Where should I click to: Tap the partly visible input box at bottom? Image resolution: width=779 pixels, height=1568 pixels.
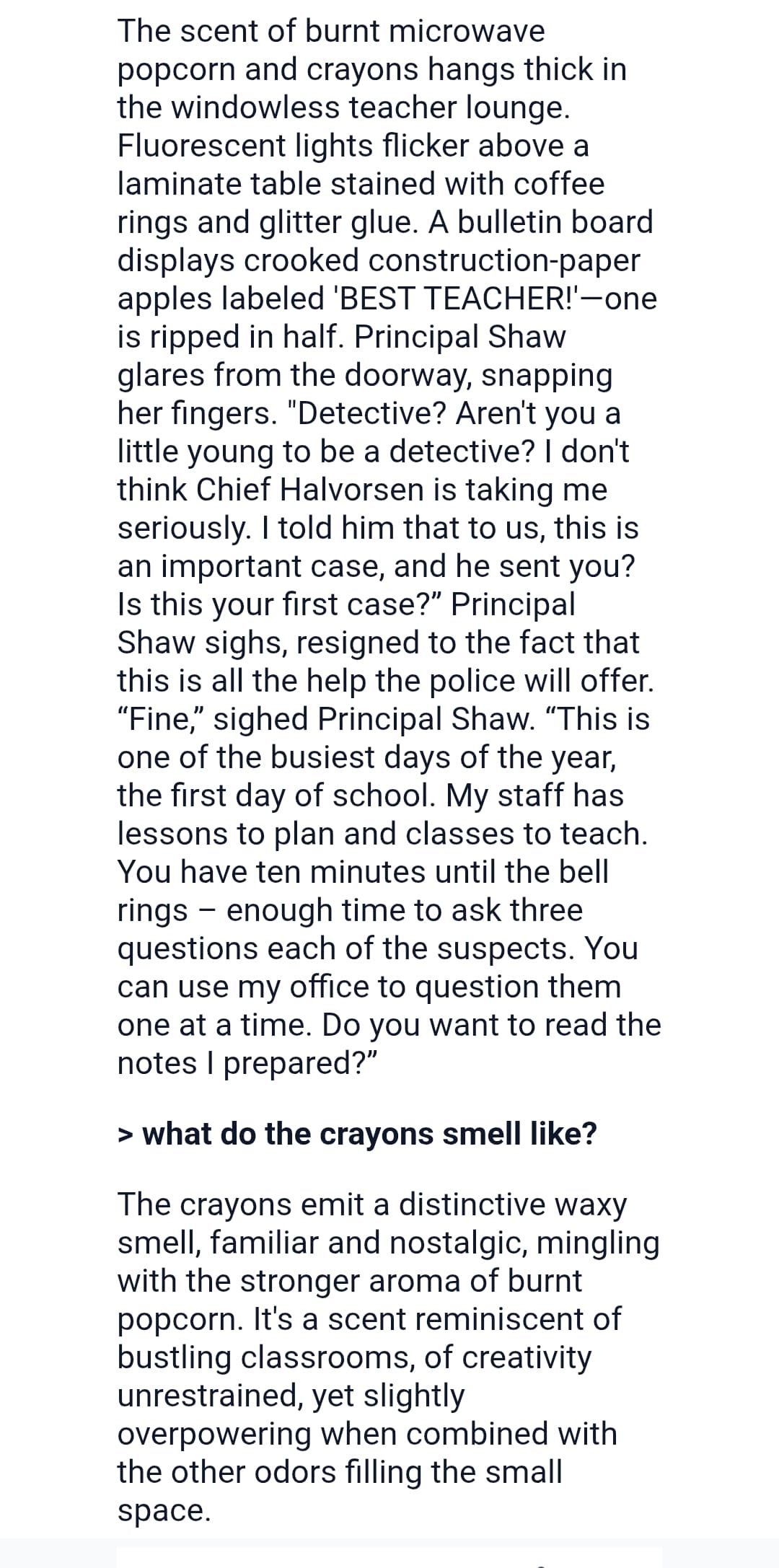(x=389, y=1556)
